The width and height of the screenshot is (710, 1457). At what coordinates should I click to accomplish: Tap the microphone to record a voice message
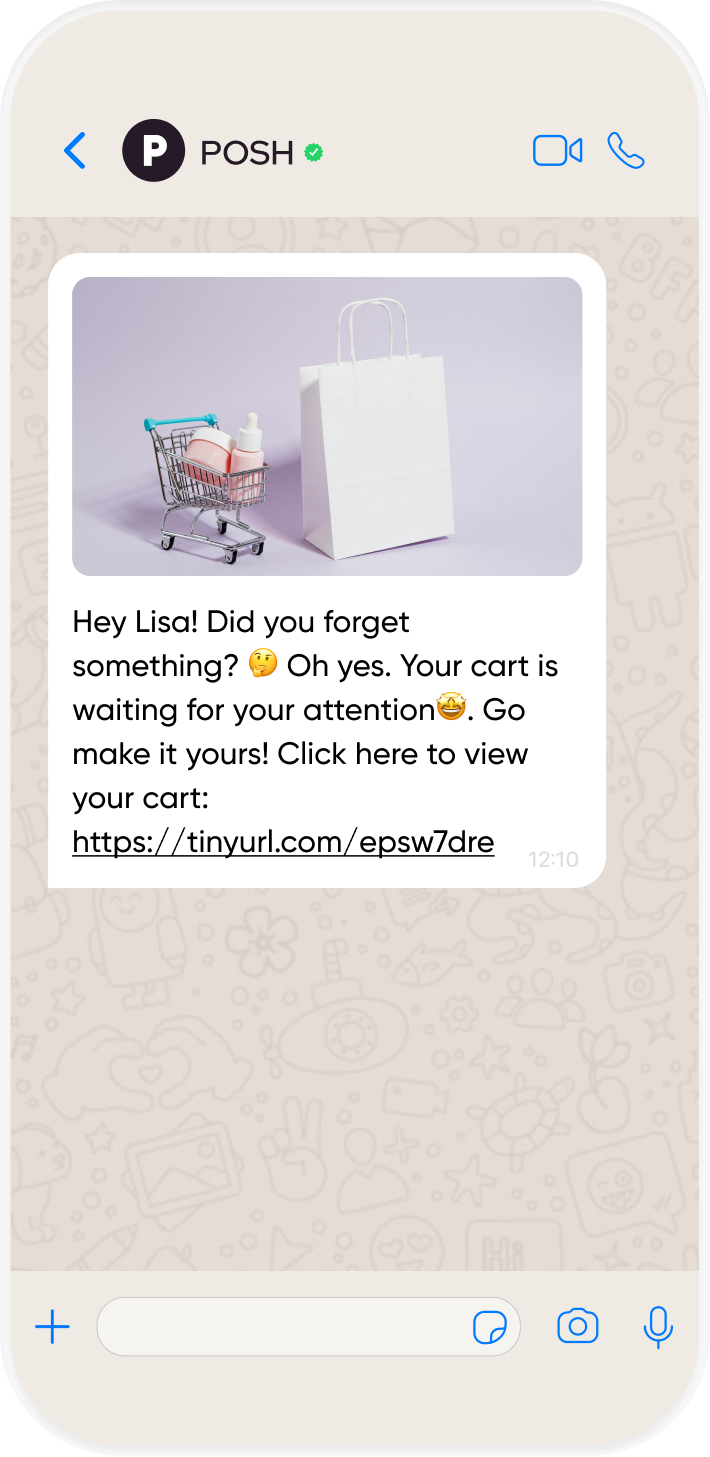click(657, 1327)
